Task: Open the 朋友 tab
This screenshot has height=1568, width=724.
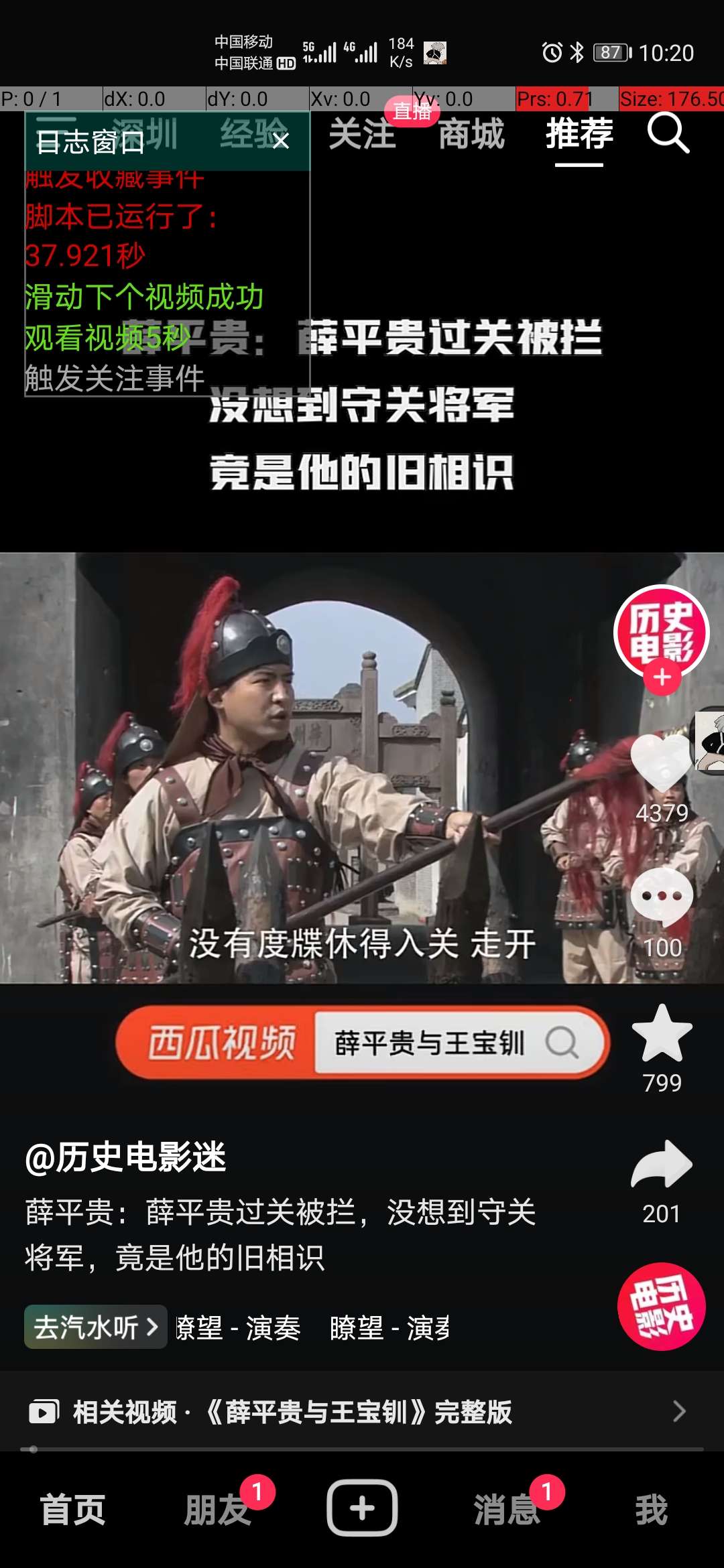Action: [217, 1510]
